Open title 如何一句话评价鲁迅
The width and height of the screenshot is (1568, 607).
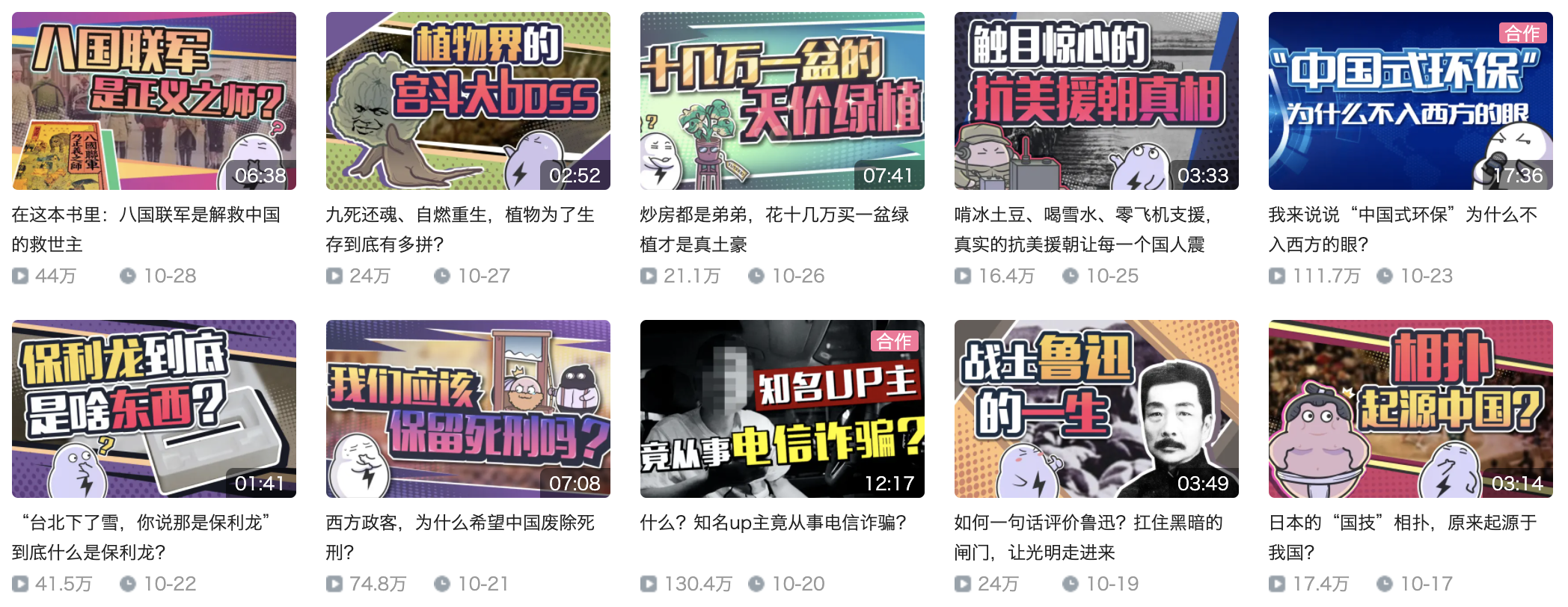pyautogui.click(x=1088, y=523)
